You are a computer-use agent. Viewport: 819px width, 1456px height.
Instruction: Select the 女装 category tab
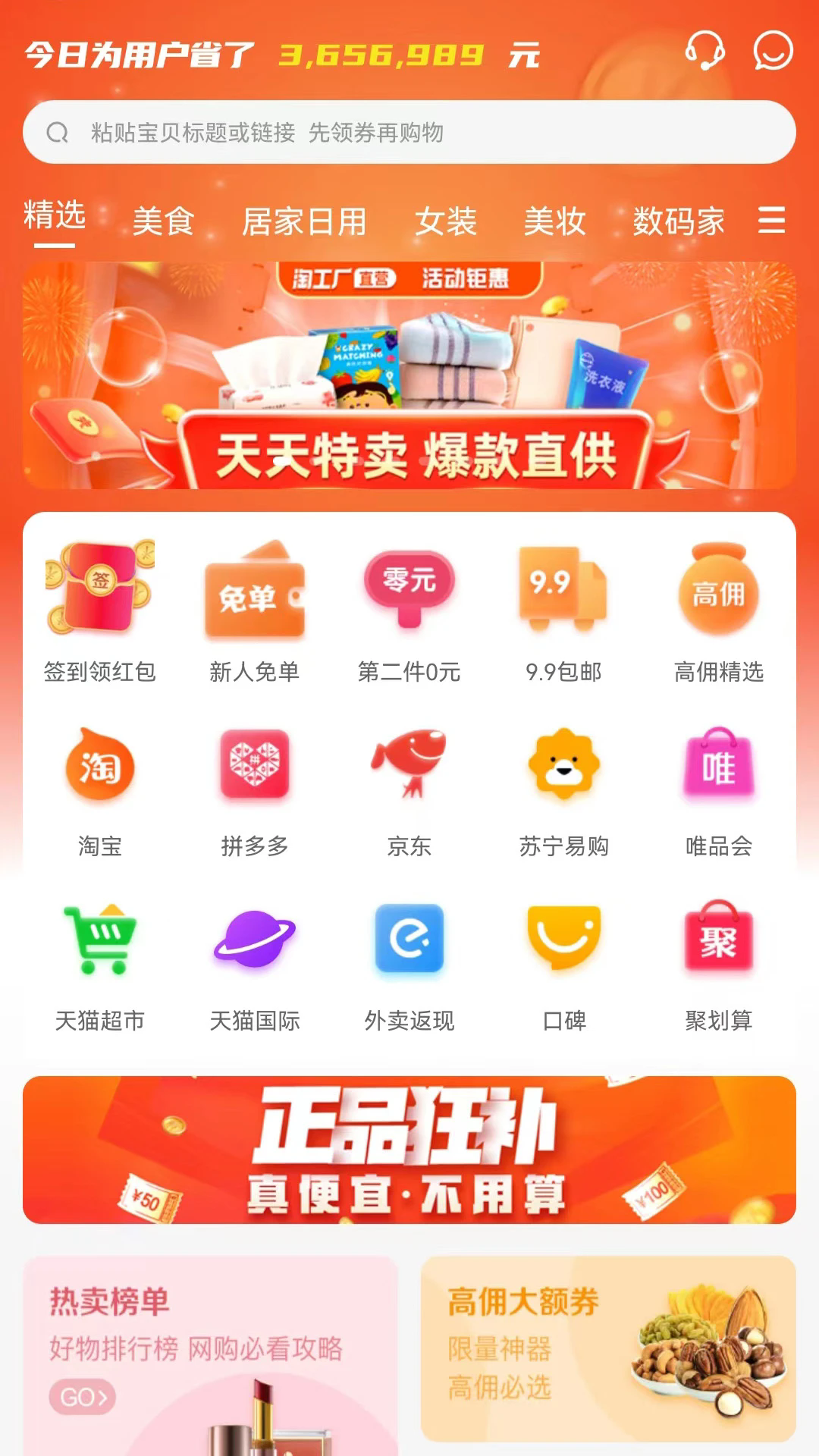point(445,221)
